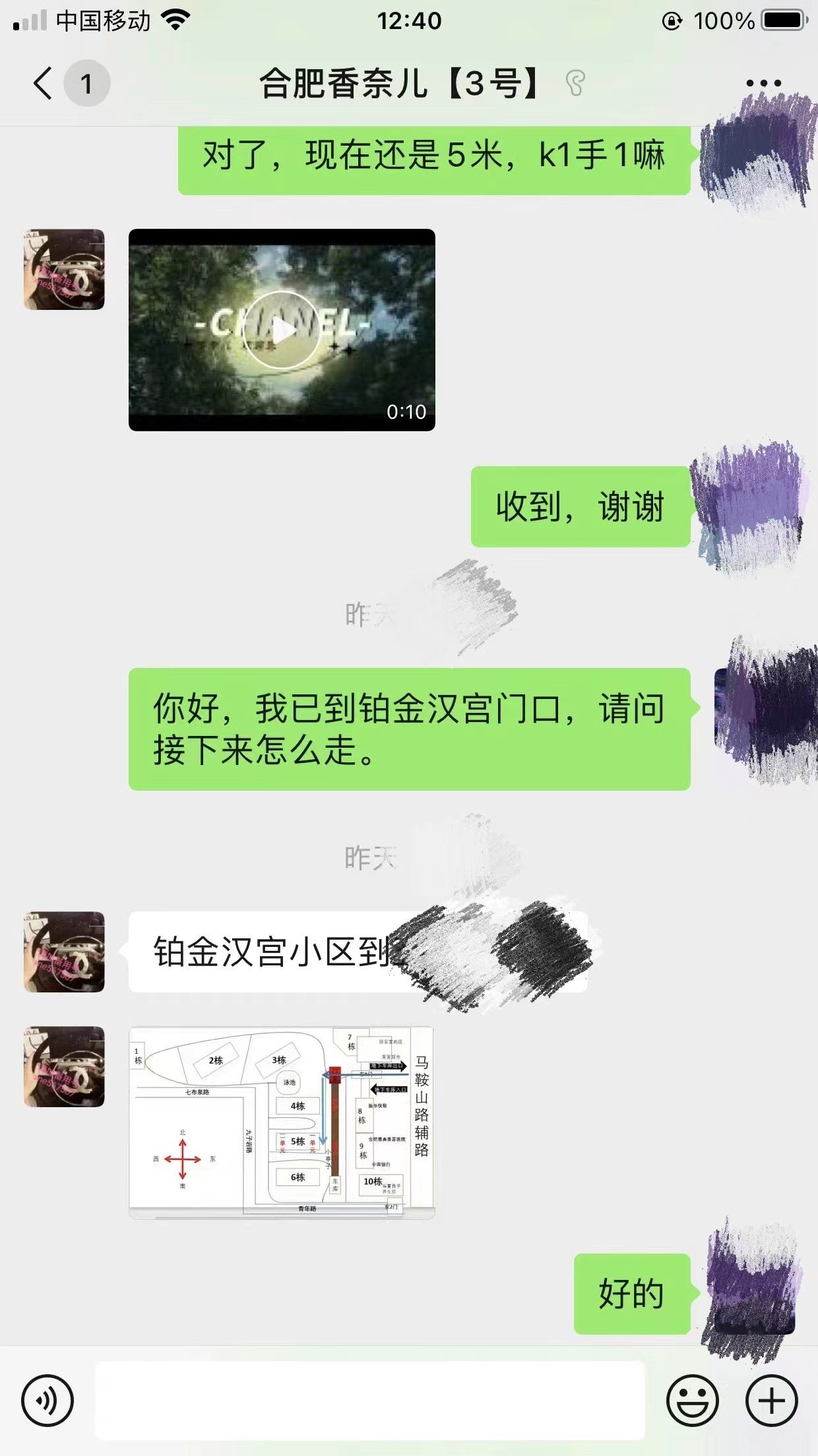Focus the message text field

coord(369,1400)
